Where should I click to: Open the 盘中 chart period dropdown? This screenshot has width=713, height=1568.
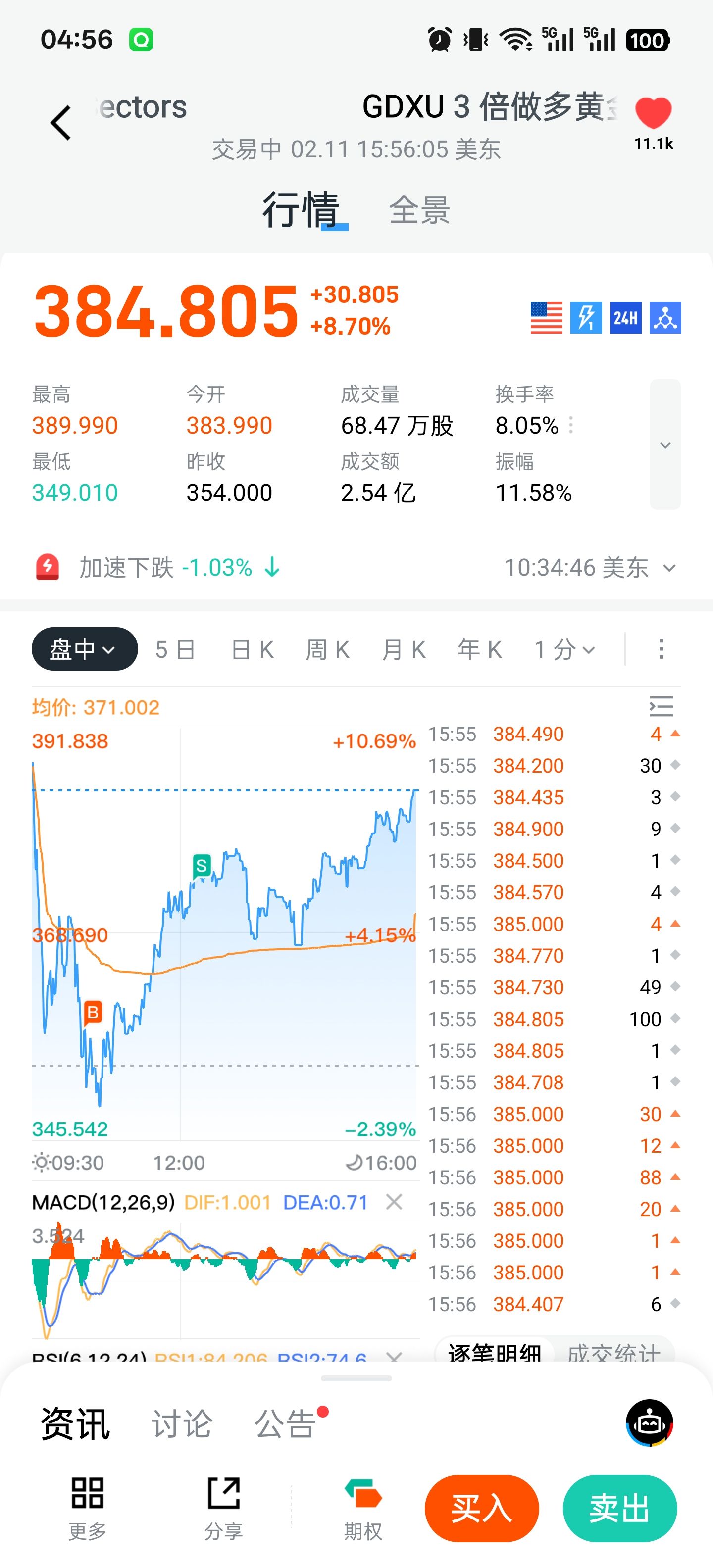(x=84, y=649)
